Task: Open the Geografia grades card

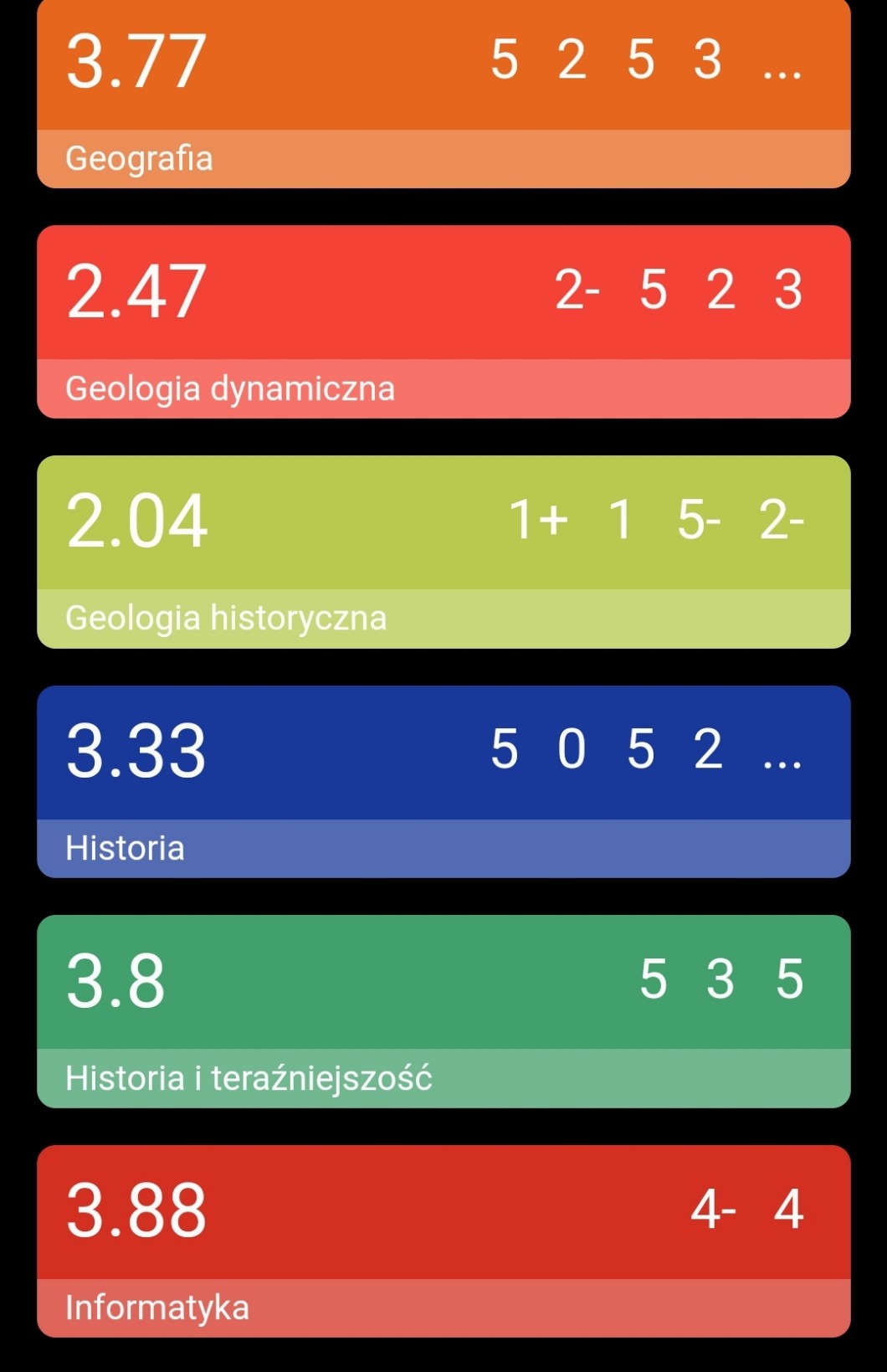Action: [x=443, y=94]
